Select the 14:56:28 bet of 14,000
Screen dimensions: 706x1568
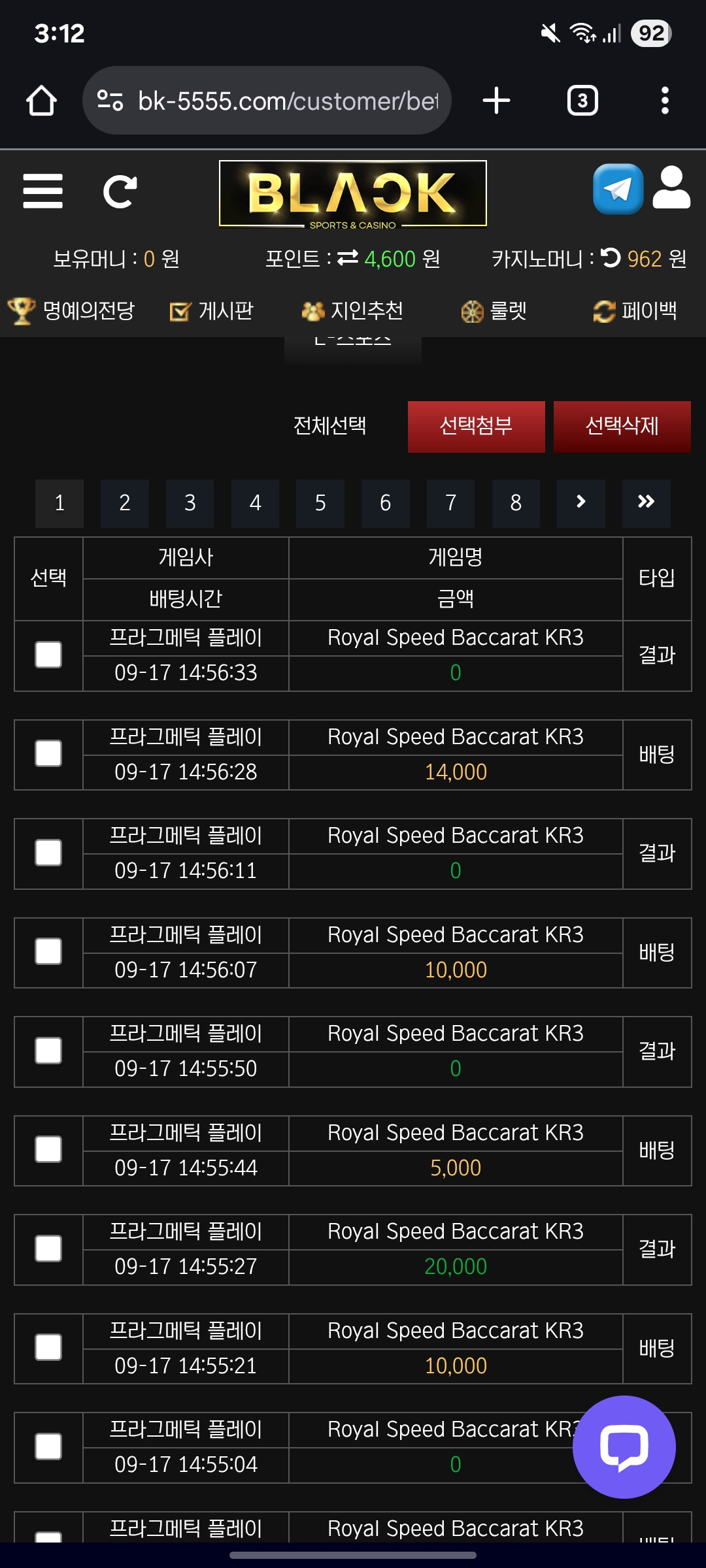[x=48, y=754]
